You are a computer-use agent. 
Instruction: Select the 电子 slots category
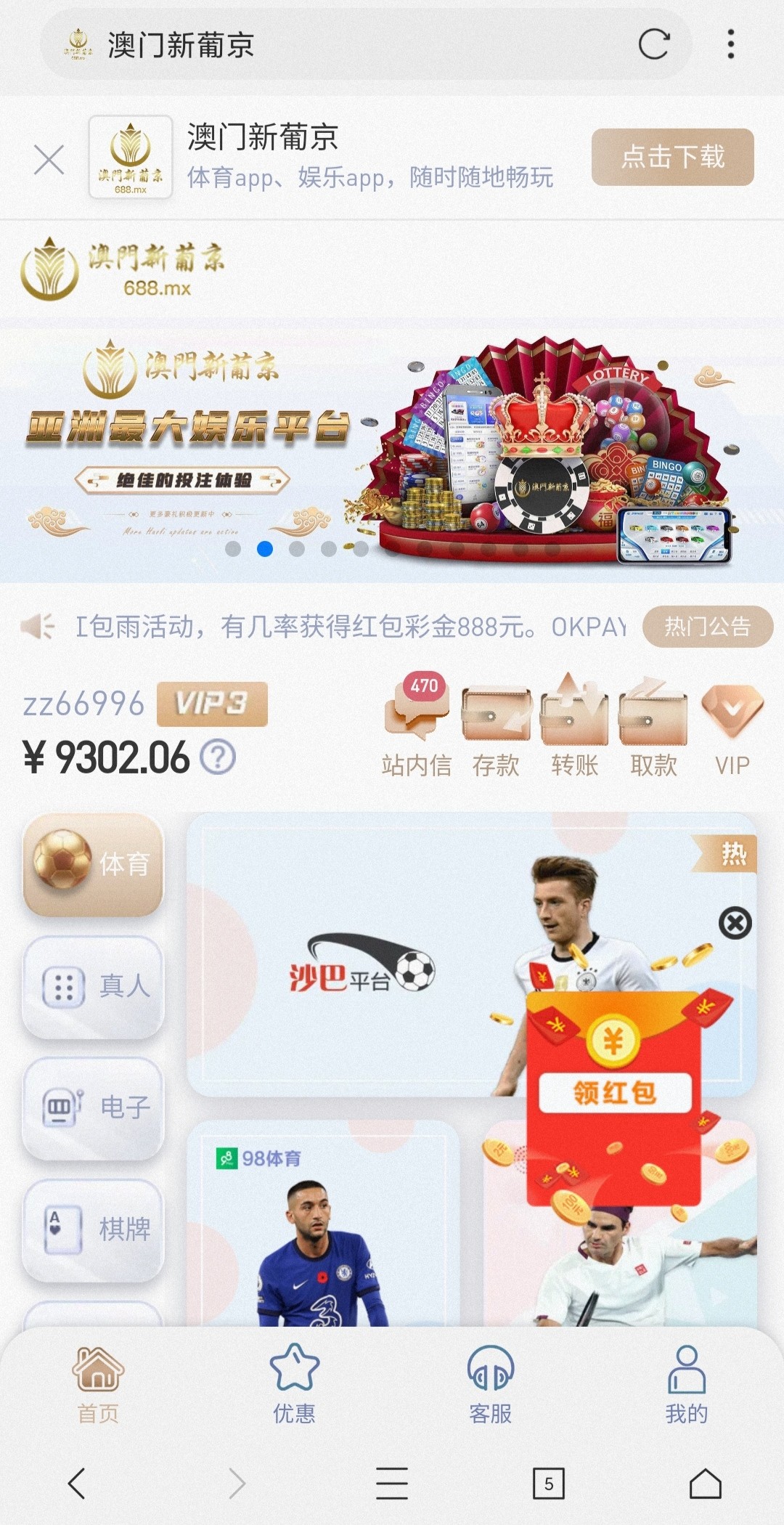click(x=93, y=1107)
